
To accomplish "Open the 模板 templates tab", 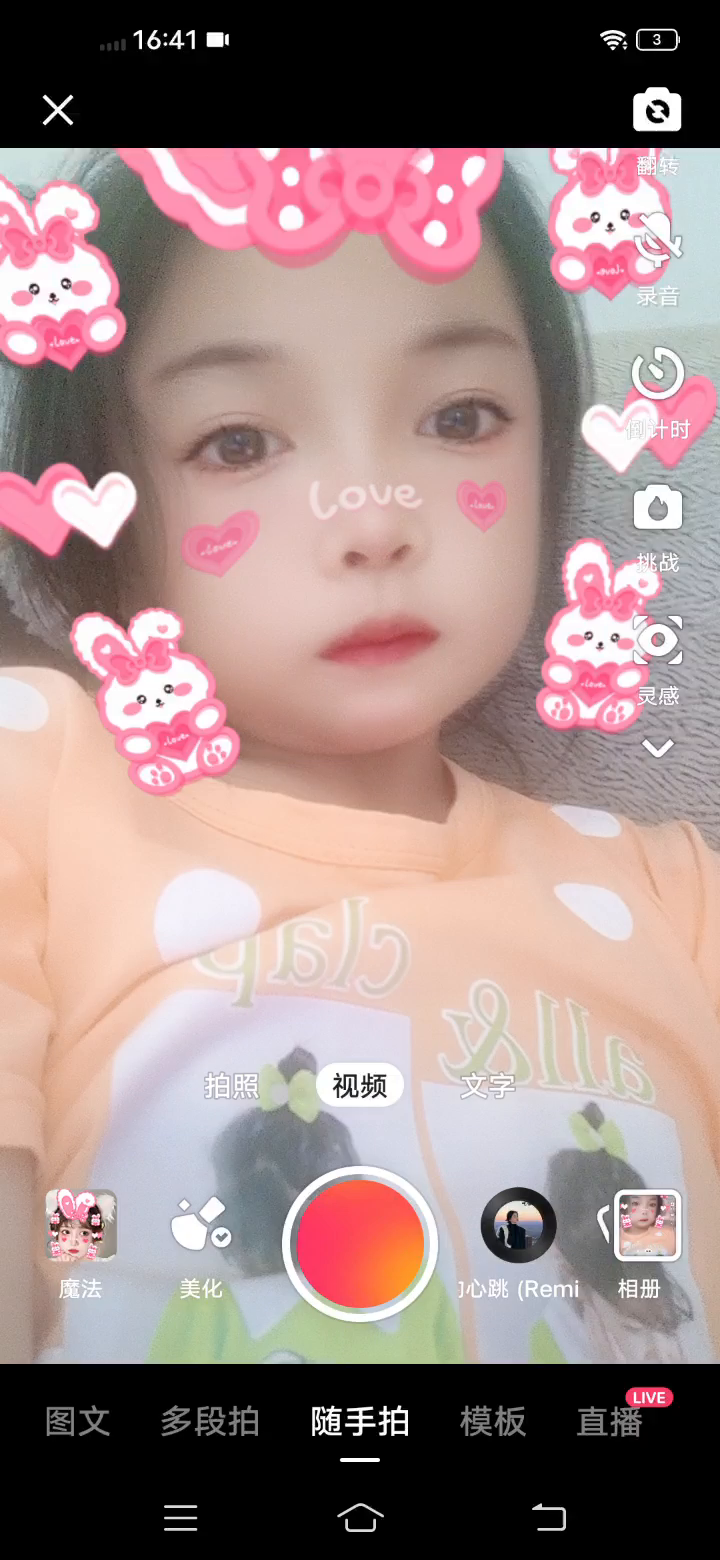I will click(493, 1421).
